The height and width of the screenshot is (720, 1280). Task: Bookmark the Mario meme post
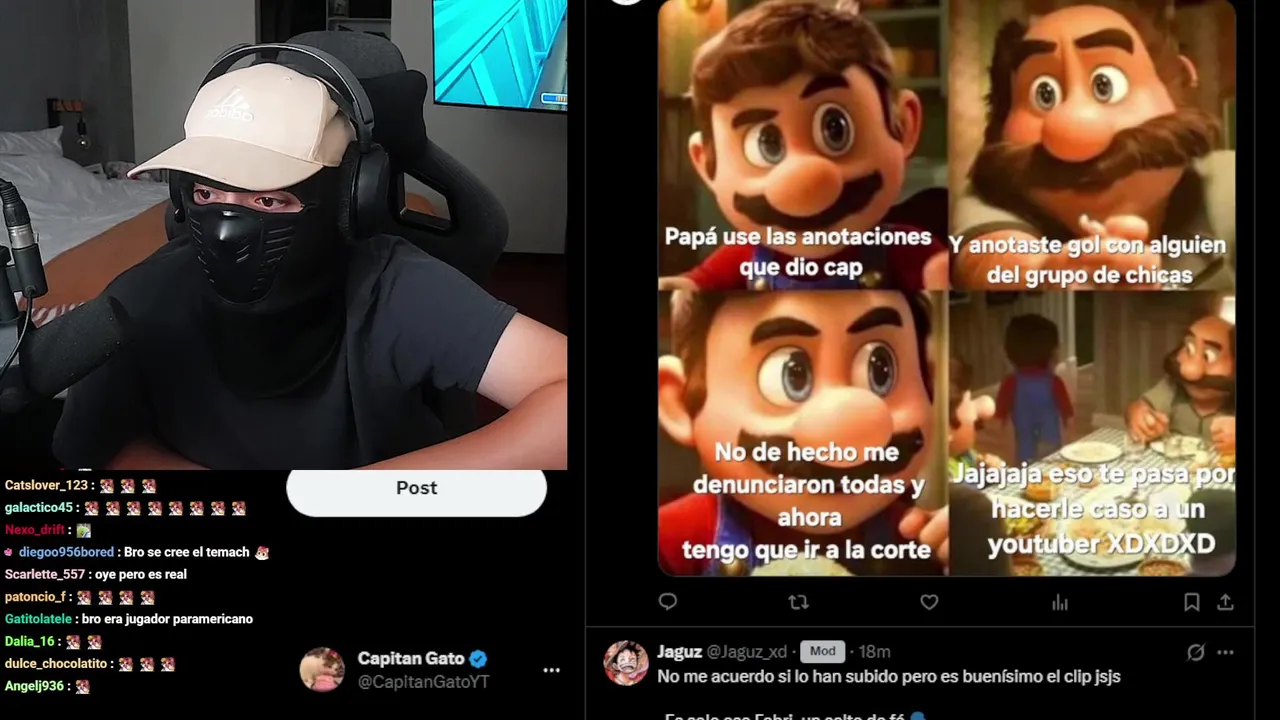click(1191, 602)
